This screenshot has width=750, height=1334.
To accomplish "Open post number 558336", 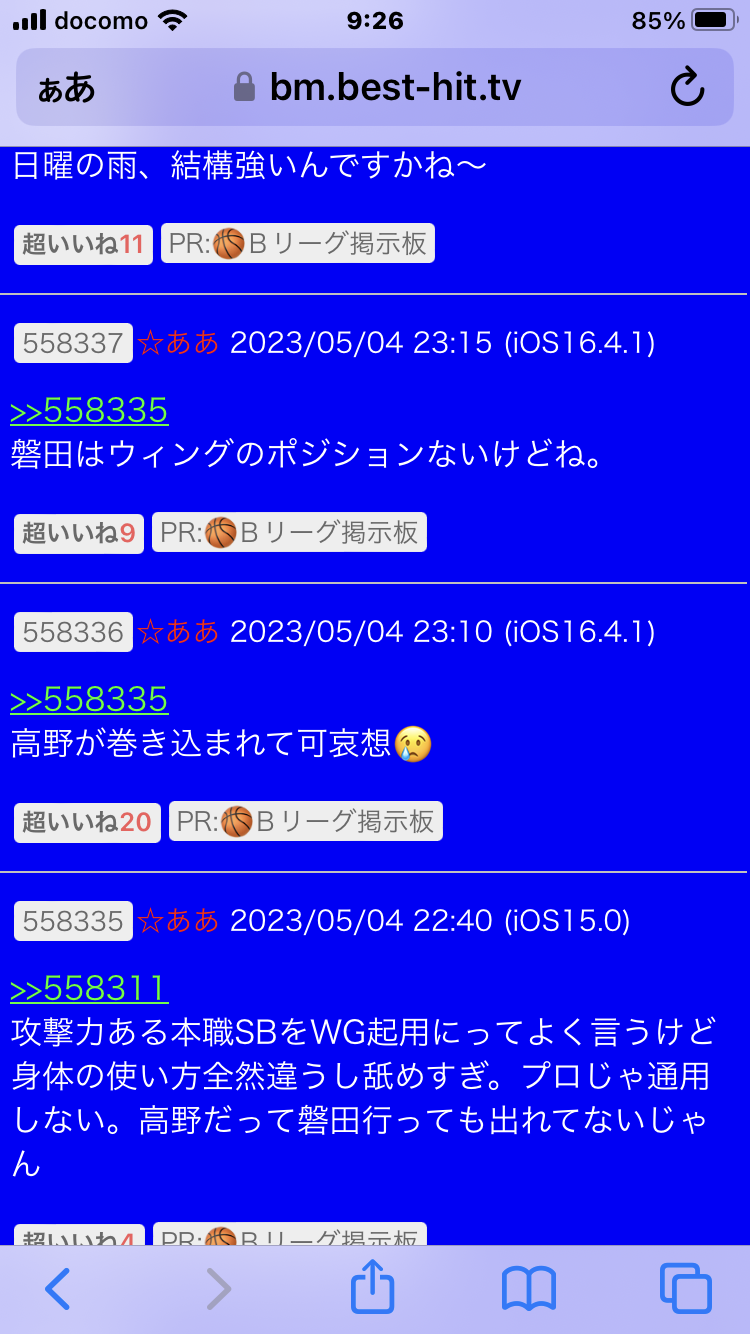I will tap(73, 632).
